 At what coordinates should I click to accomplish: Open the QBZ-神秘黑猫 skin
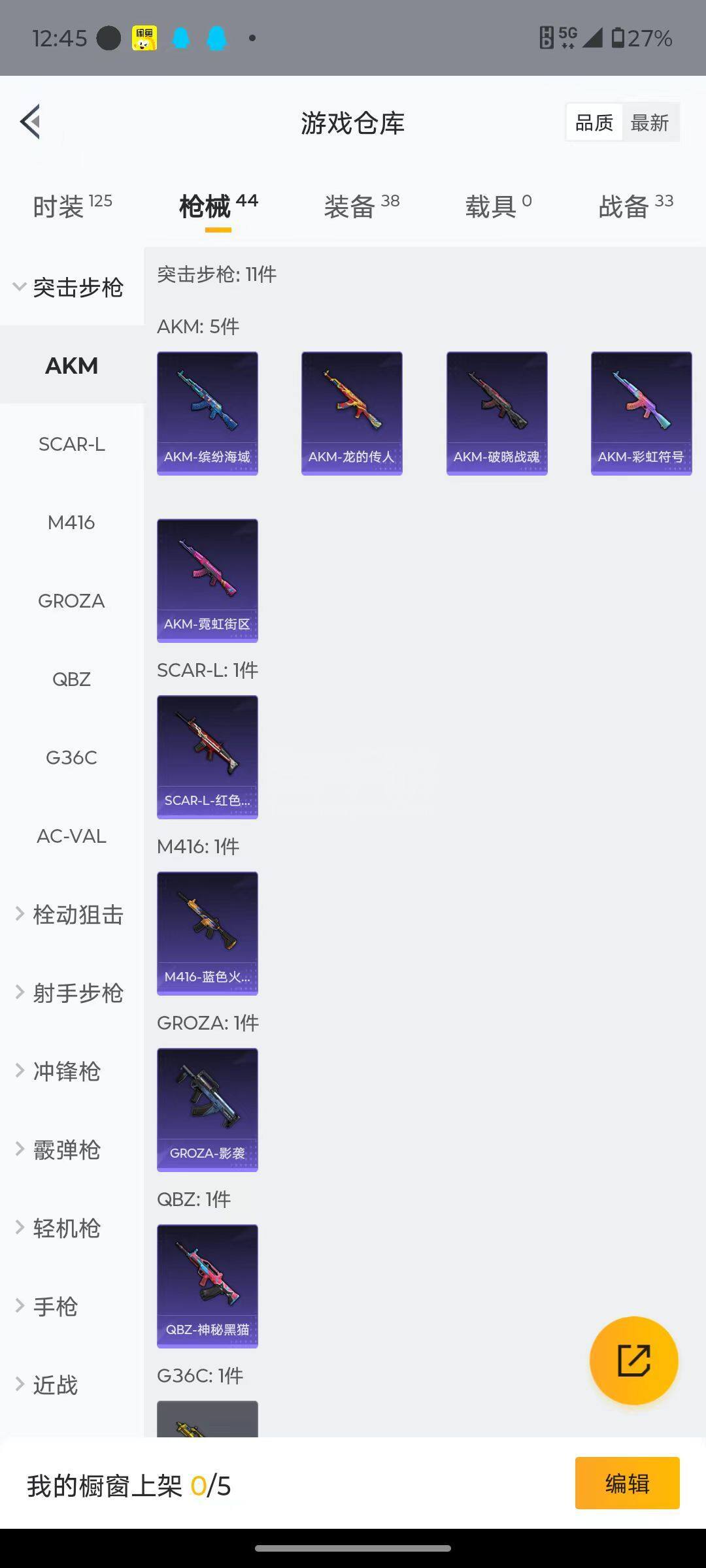207,1286
